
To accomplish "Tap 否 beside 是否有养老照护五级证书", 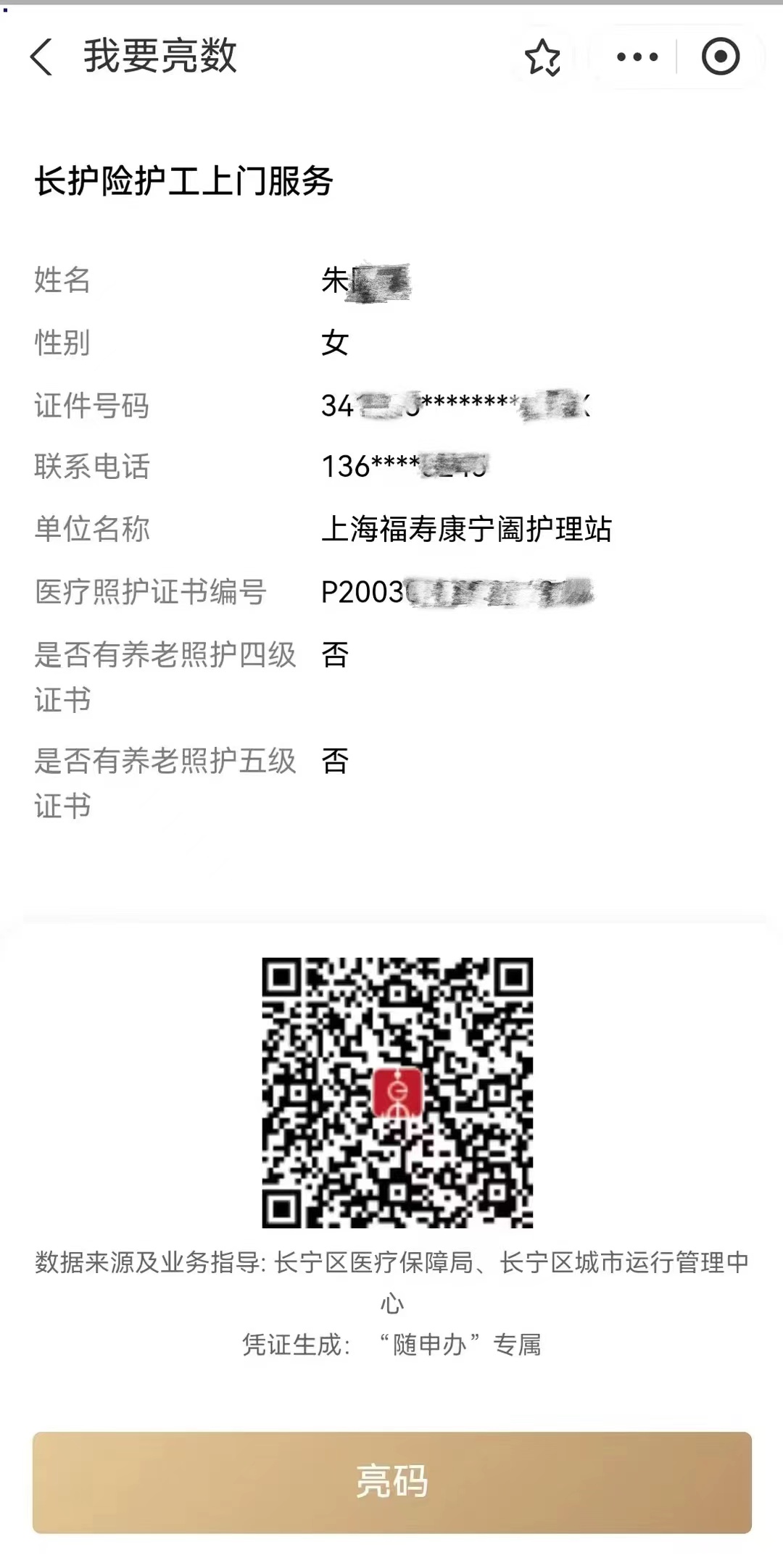I will coord(336,762).
